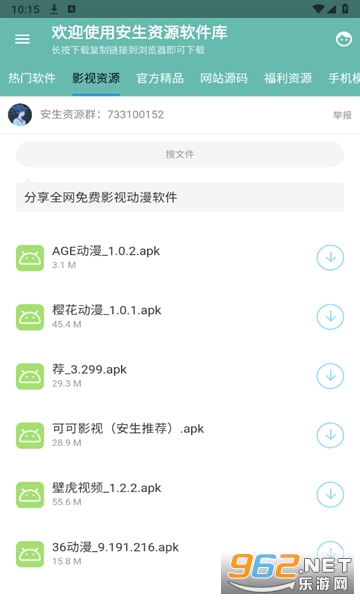This screenshot has height=600, width=360.
Task: Download 壁虎视频_1.2.2.apk
Action: pyautogui.click(x=330, y=494)
